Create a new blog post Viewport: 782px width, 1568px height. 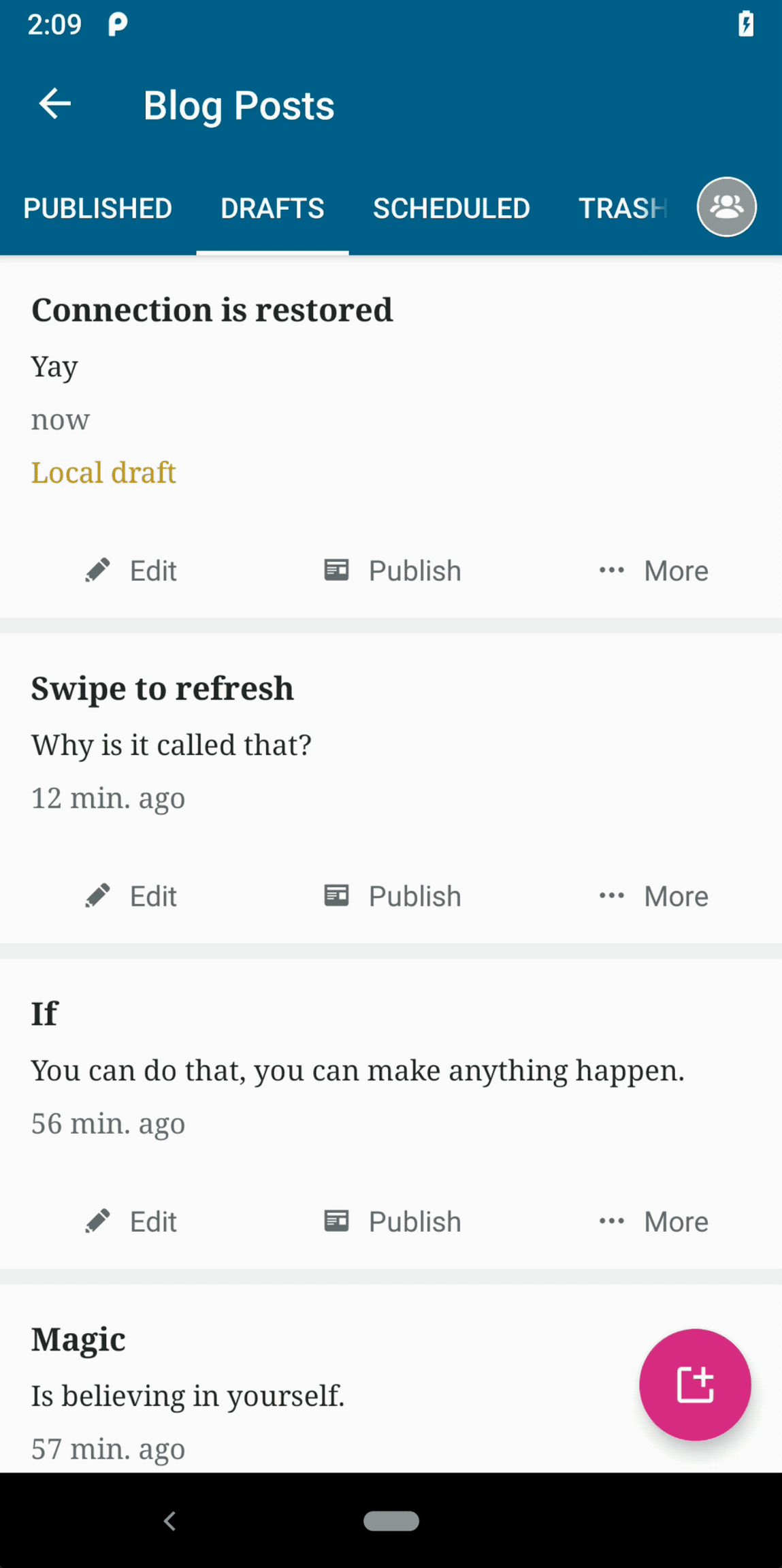(694, 1384)
